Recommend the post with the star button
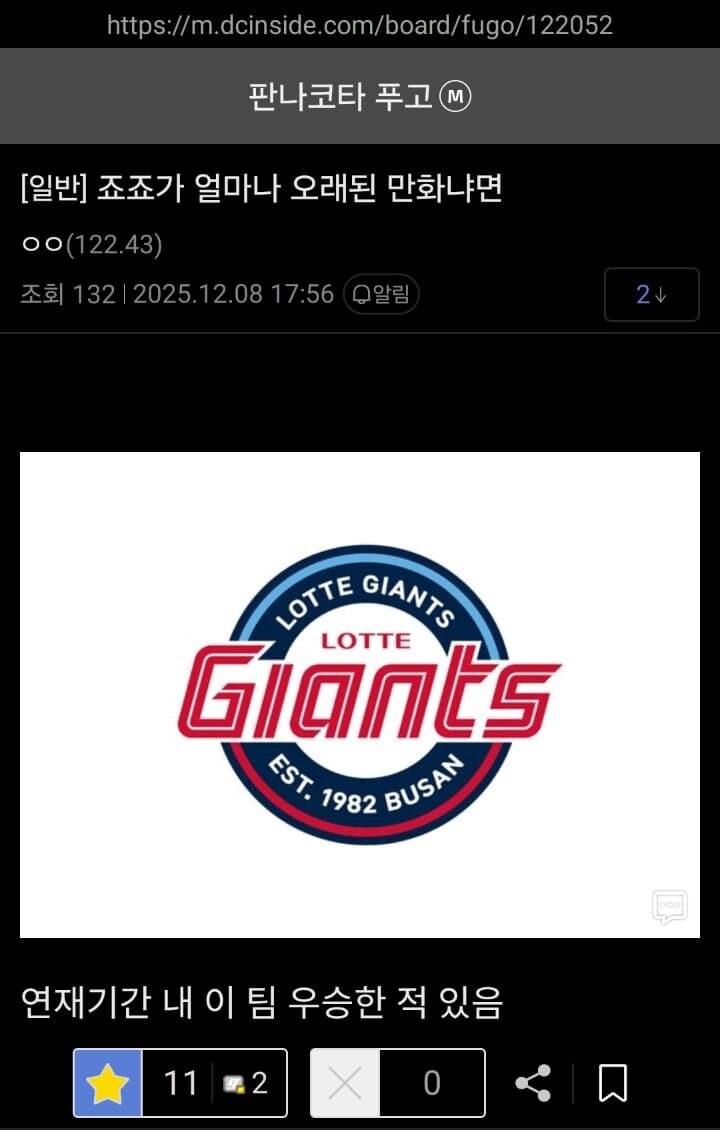The width and height of the screenshot is (720, 1130). click(x=108, y=1083)
